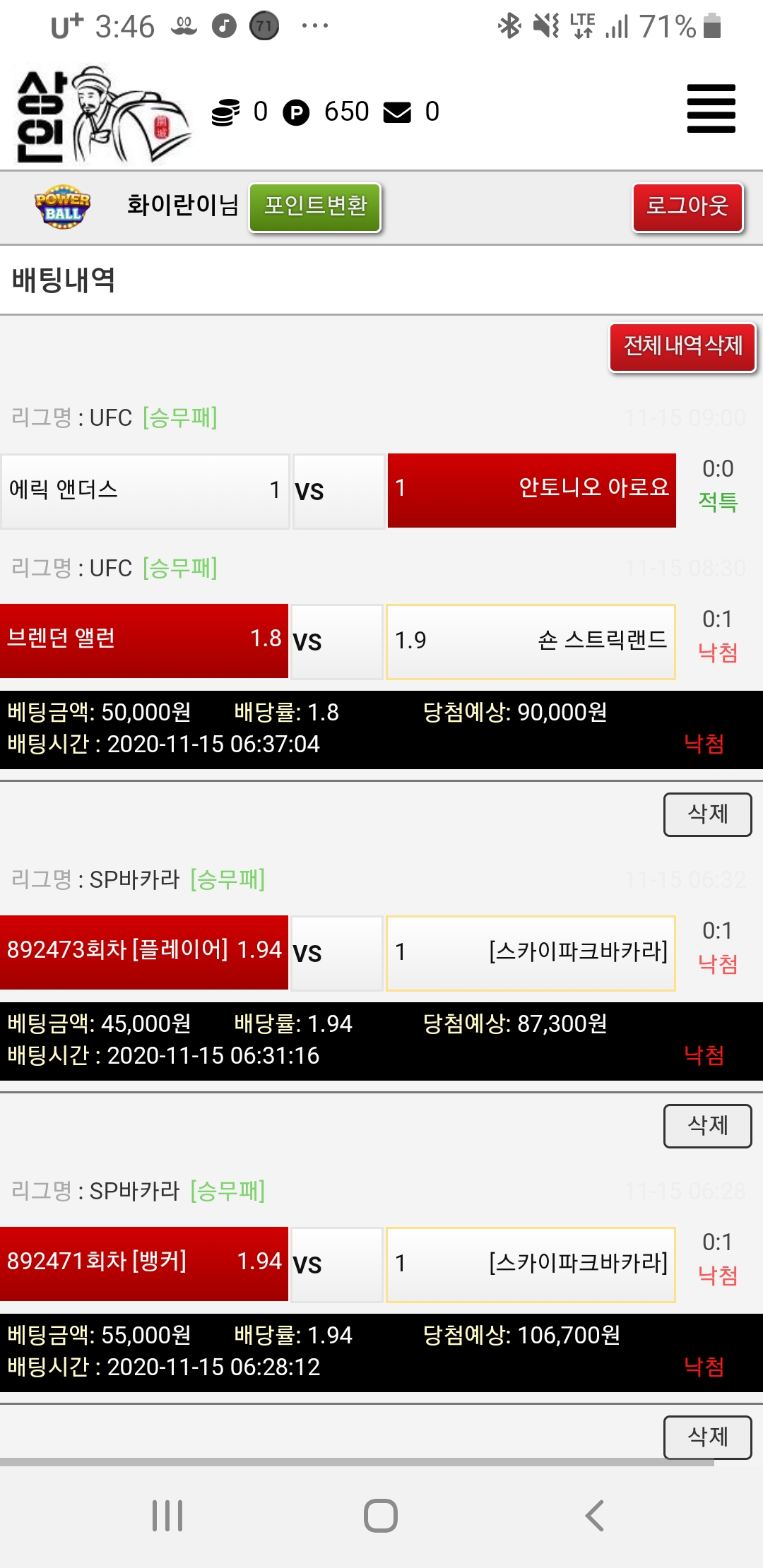The image size is (763, 1568).
Task: Open recent apps from the navigation bar
Action: pos(167,1516)
